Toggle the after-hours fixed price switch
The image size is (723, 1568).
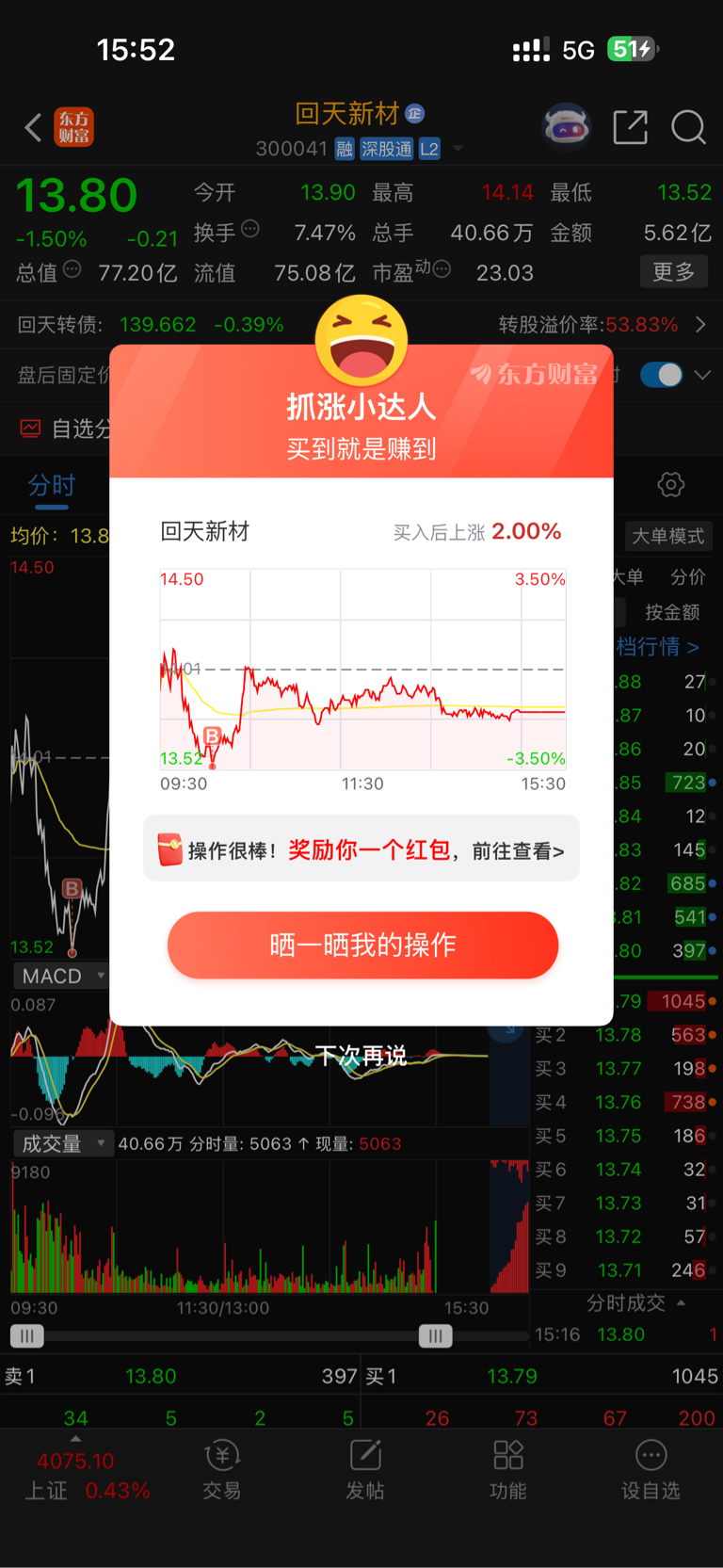tap(662, 374)
